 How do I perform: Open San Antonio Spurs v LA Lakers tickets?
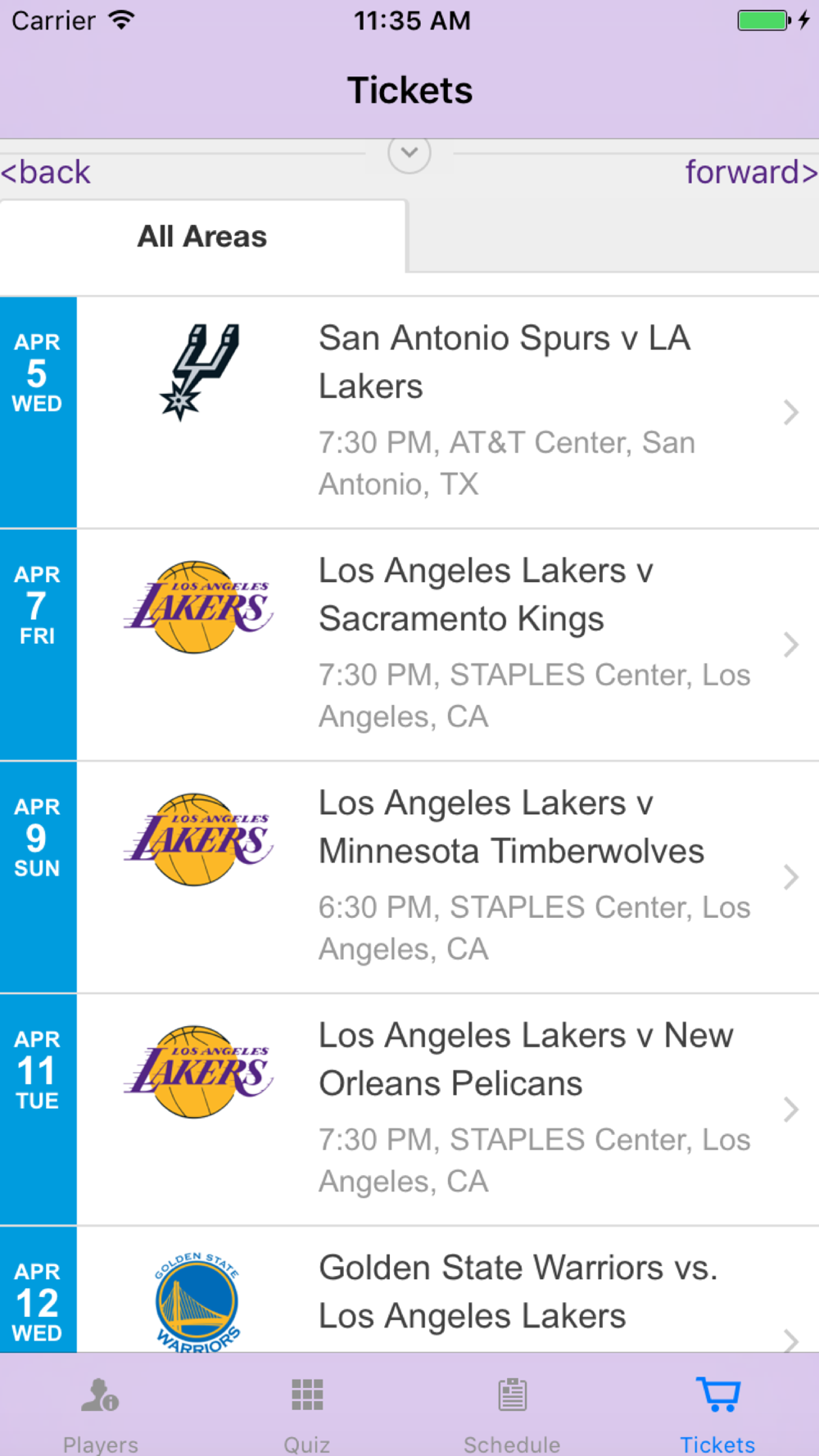(x=409, y=412)
